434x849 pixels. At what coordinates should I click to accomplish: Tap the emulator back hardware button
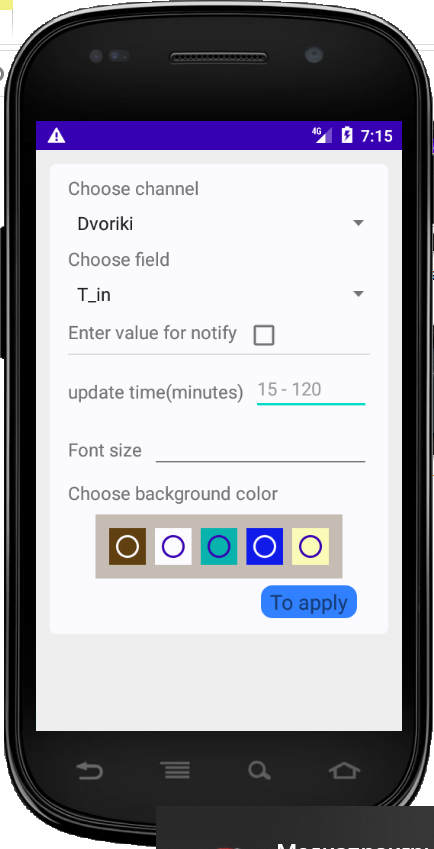pos(89,770)
